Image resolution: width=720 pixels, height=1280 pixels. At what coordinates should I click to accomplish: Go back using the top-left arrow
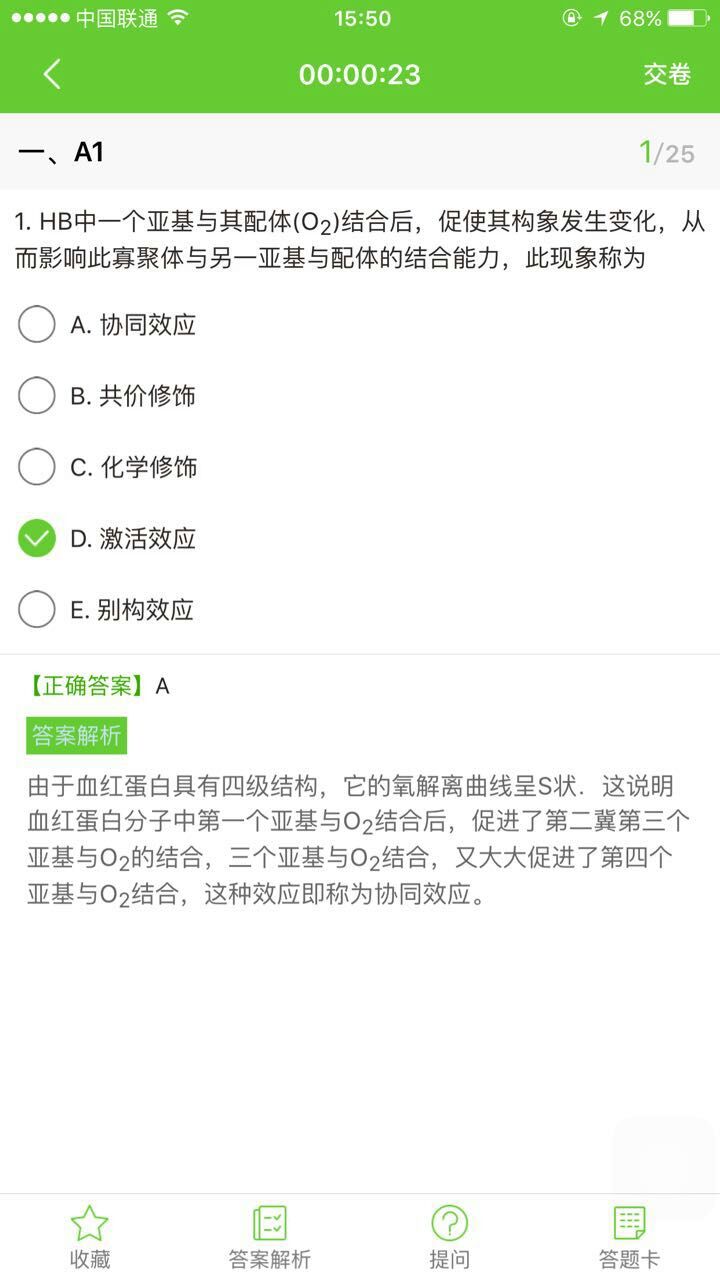[52, 74]
